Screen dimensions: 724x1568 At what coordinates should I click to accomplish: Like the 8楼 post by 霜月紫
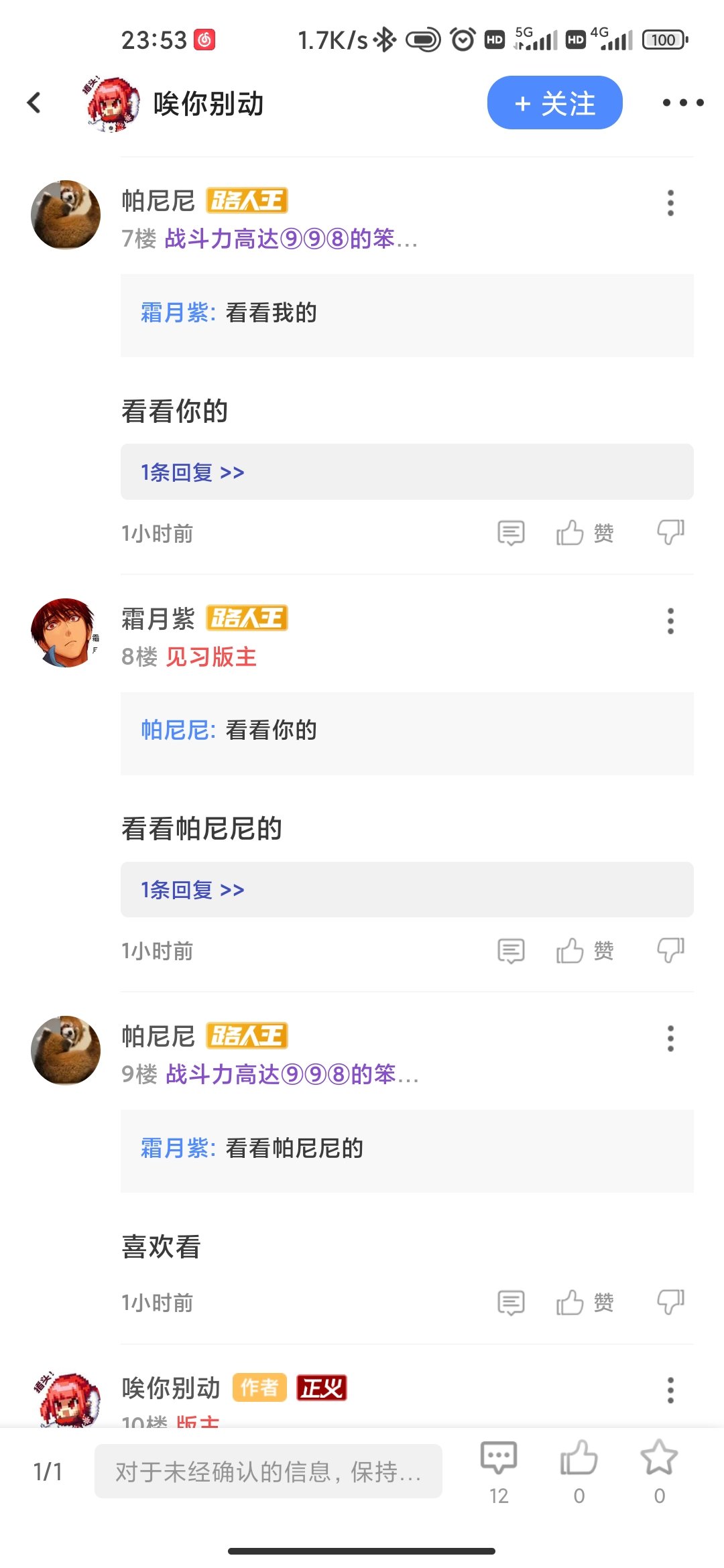point(585,950)
